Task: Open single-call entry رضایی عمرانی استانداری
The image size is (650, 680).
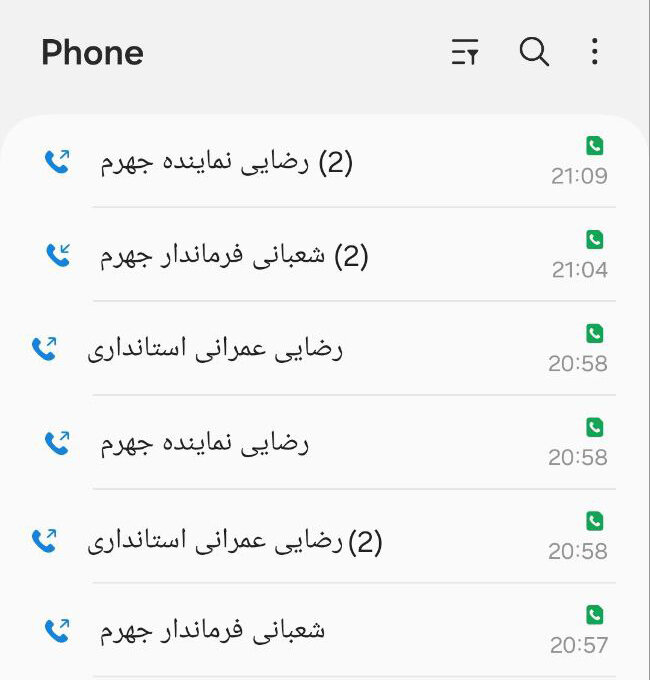Action: click(215, 349)
